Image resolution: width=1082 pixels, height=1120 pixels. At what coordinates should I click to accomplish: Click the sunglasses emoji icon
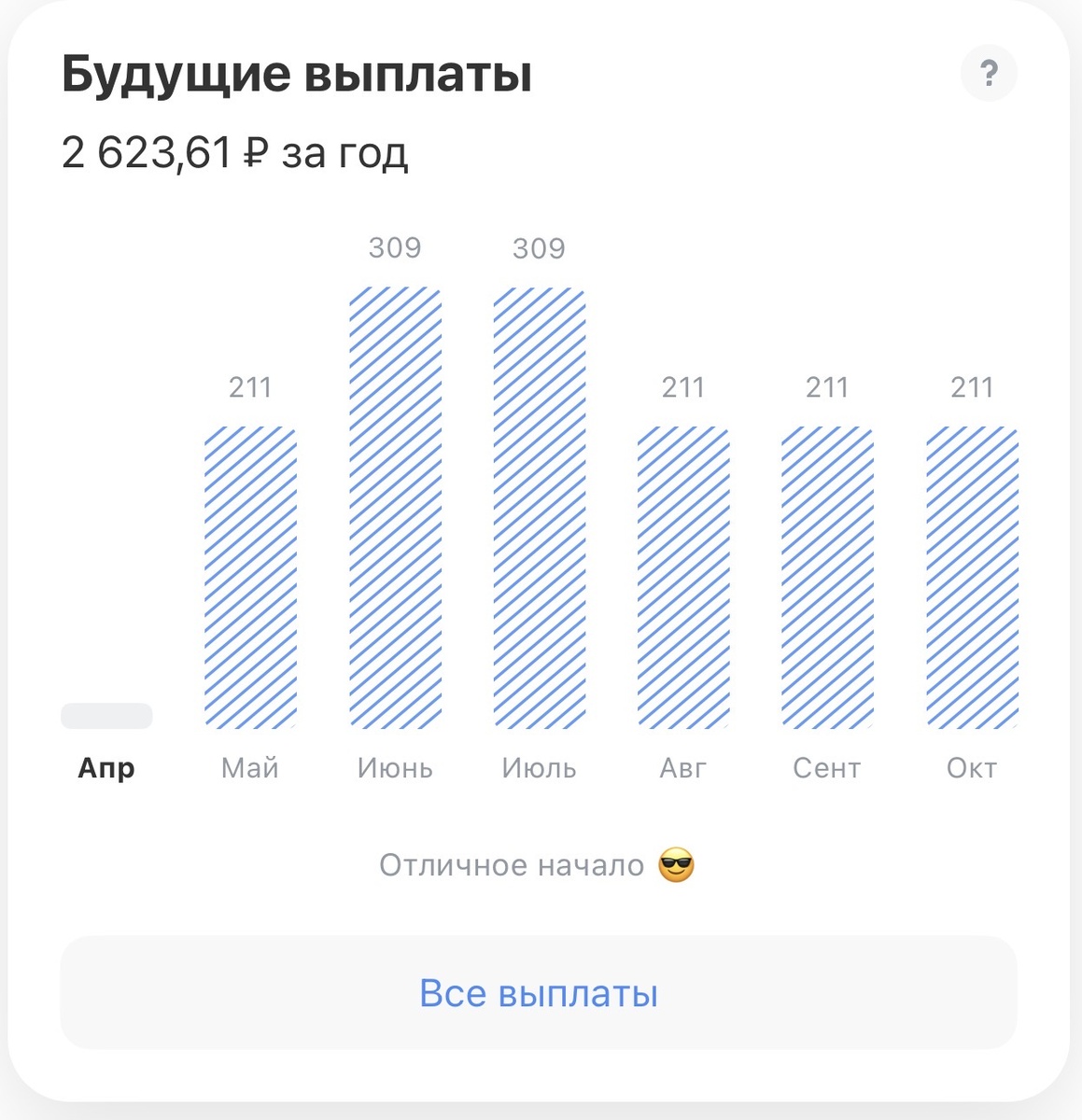pos(677,865)
